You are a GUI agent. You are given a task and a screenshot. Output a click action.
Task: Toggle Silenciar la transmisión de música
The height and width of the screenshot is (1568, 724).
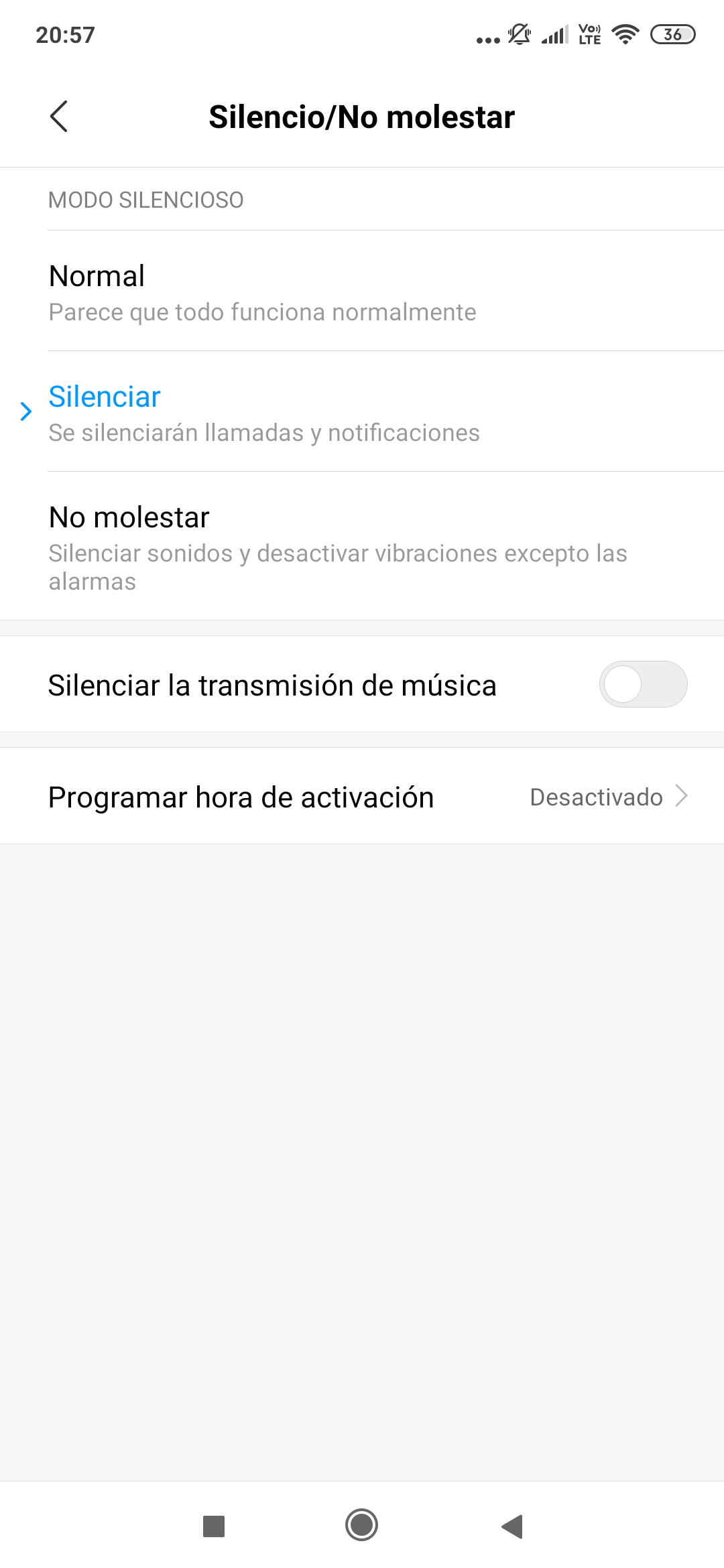click(x=643, y=684)
